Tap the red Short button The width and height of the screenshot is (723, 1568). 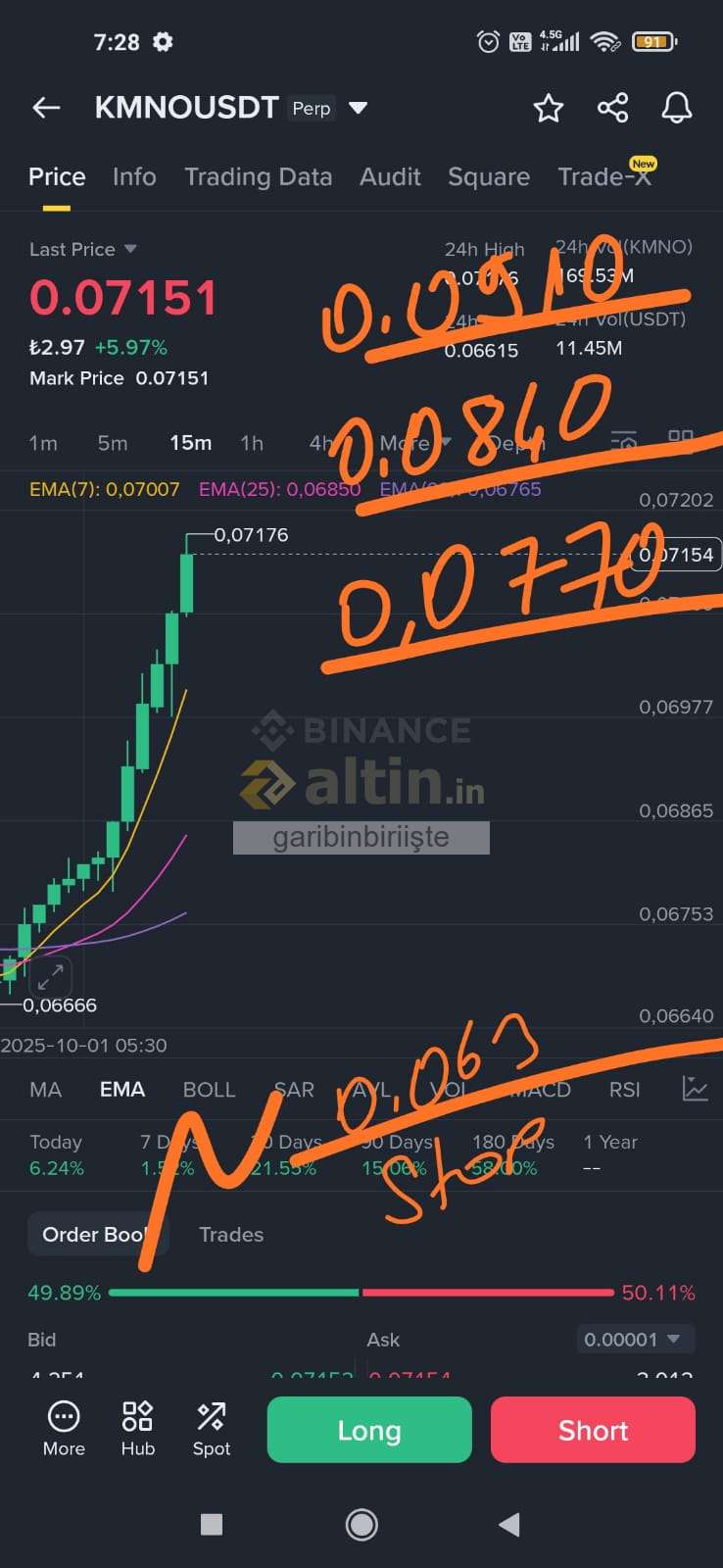coord(593,1431)
